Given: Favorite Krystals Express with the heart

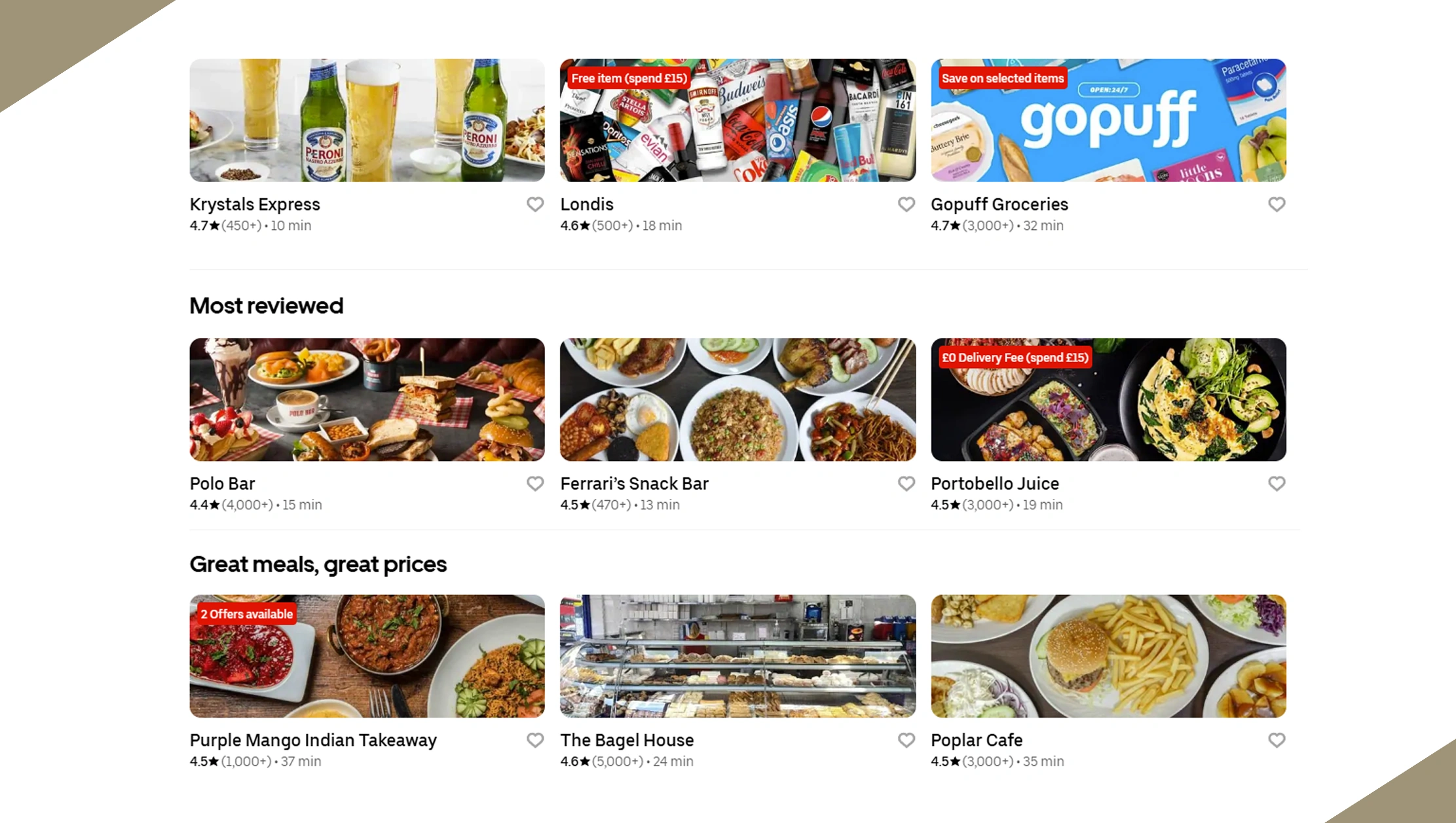Looking at the screenshot, I should pos(535,204).
